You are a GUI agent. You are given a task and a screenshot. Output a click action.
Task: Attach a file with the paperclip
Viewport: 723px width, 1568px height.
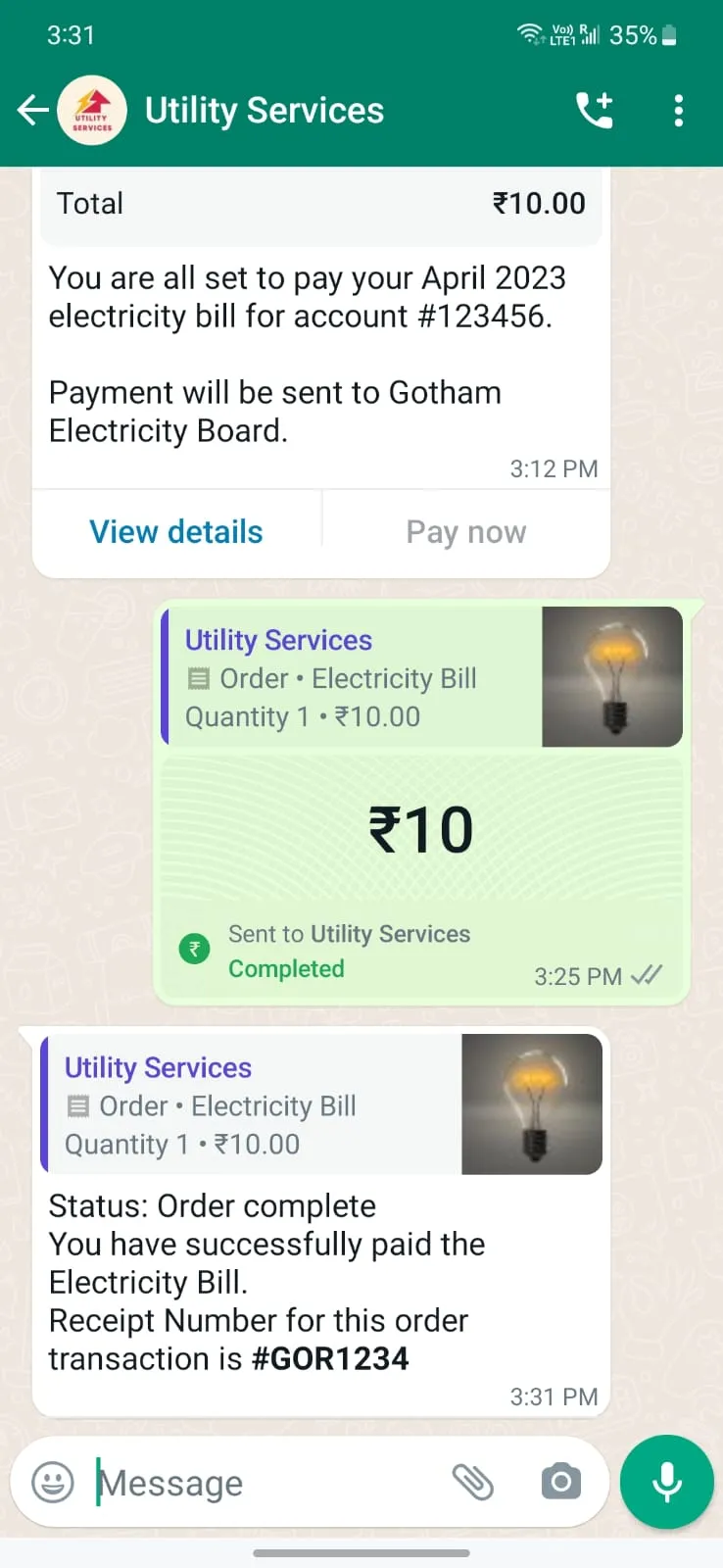point(472,1482)
